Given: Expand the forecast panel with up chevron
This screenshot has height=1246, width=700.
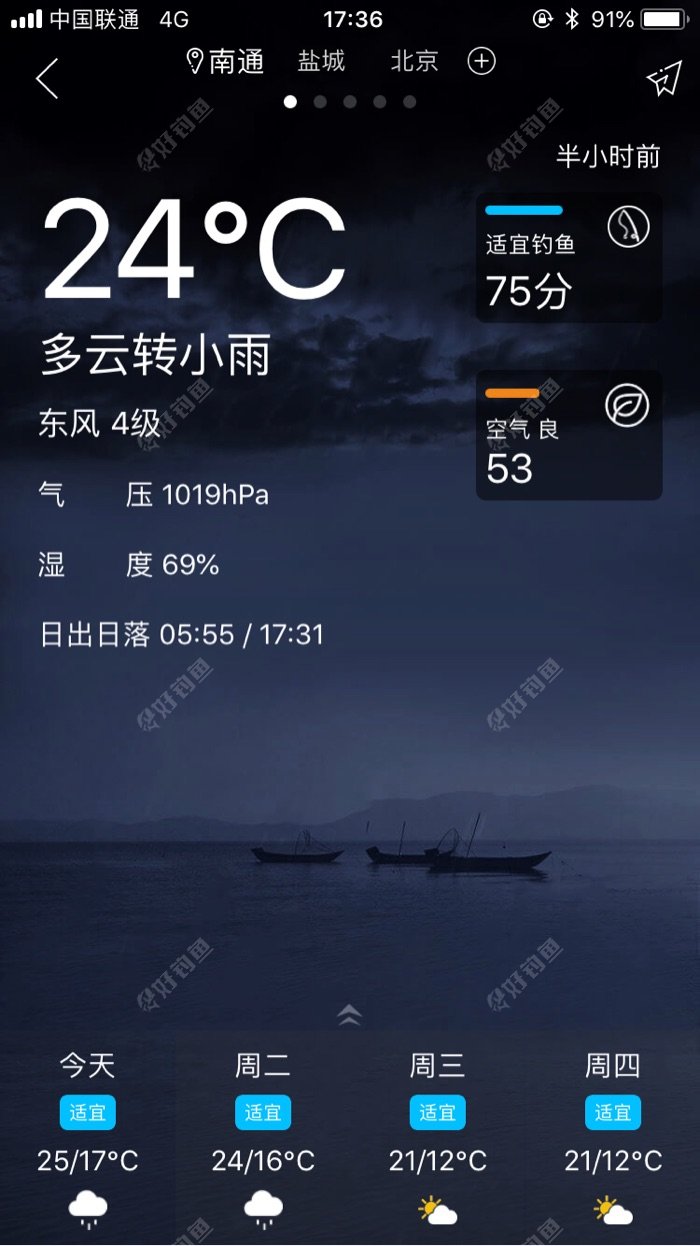Looking at the screenshot, I should (349, 1015).
